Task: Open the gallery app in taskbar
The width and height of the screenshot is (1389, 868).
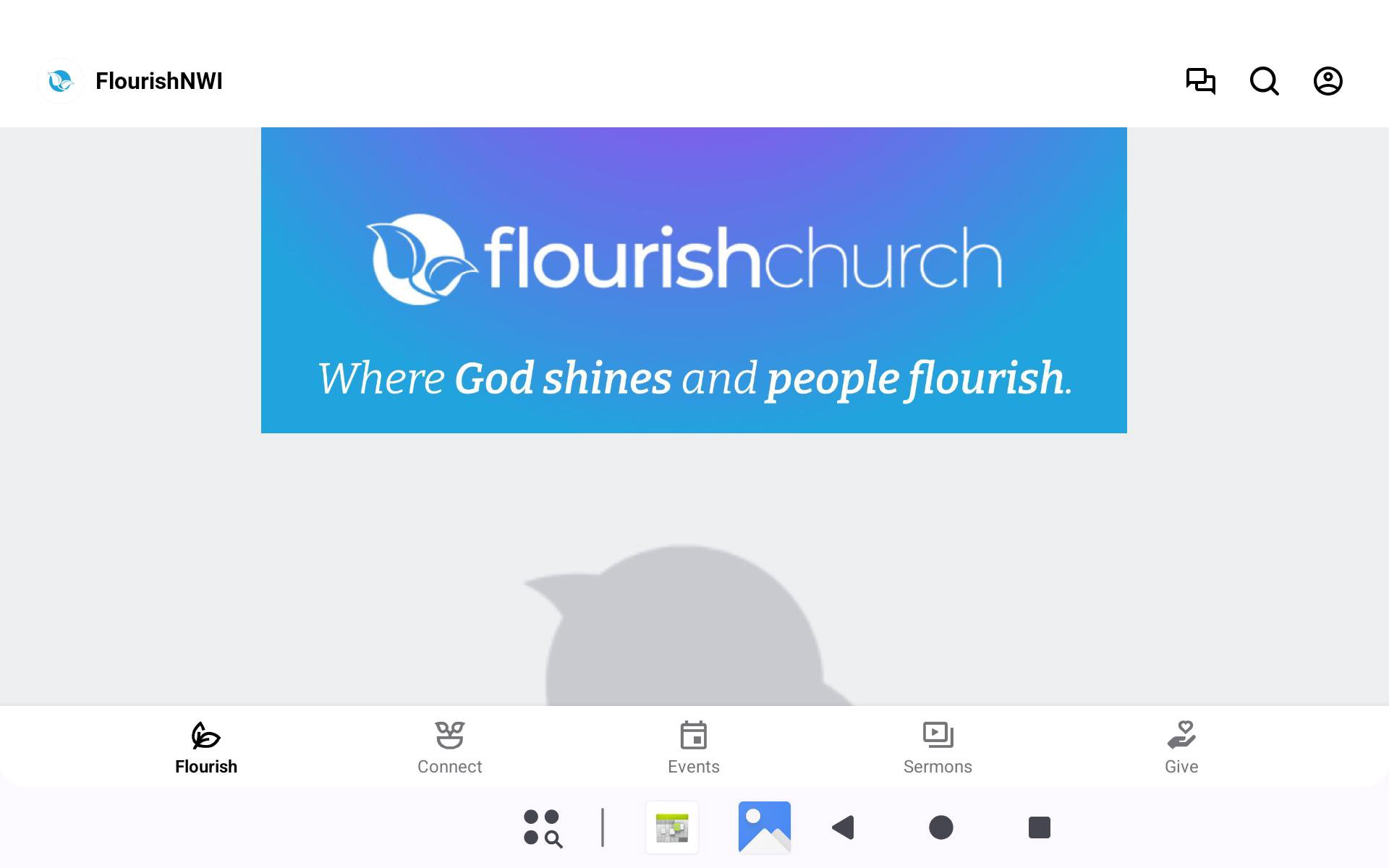Action: tap(764, 827)
